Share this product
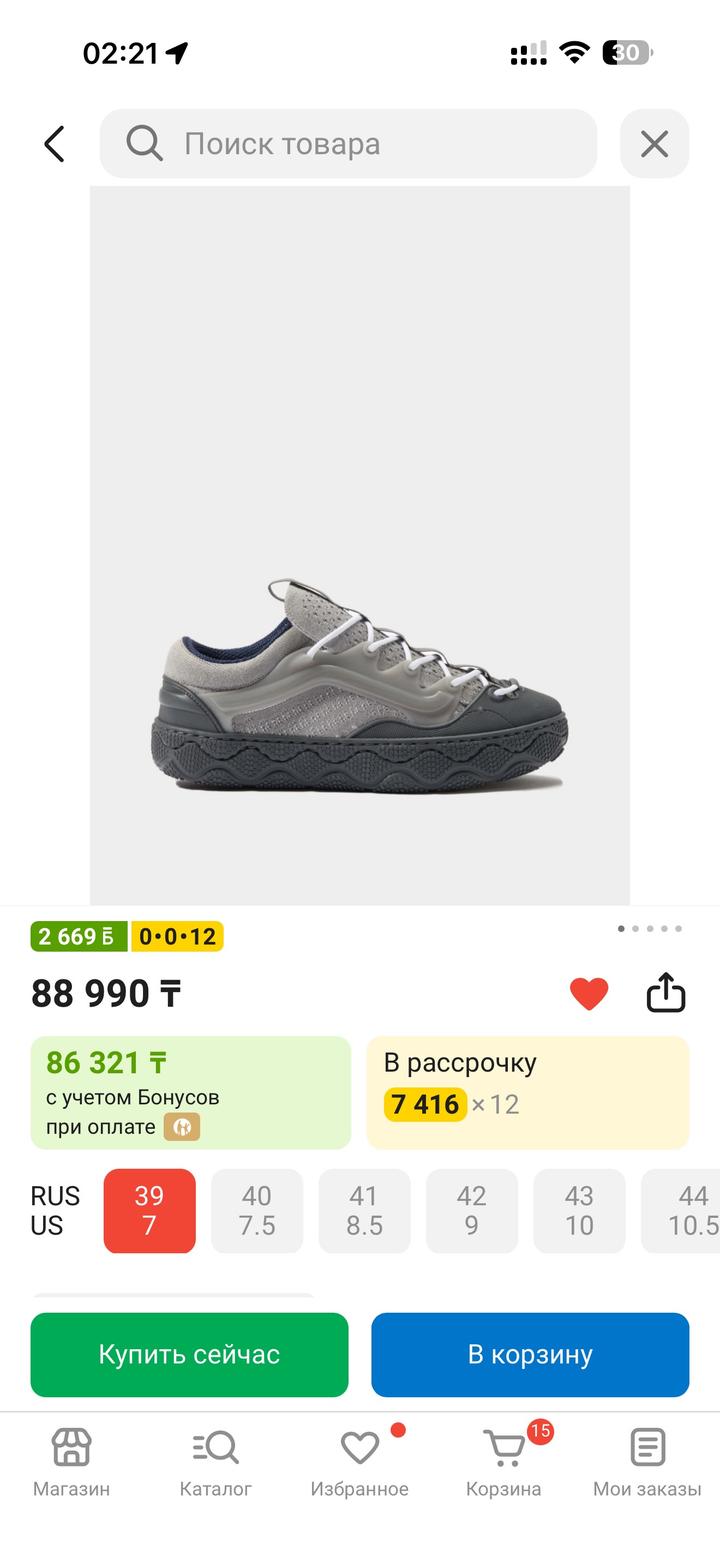This screenshot has width=720, height=1564. point(666,993)
